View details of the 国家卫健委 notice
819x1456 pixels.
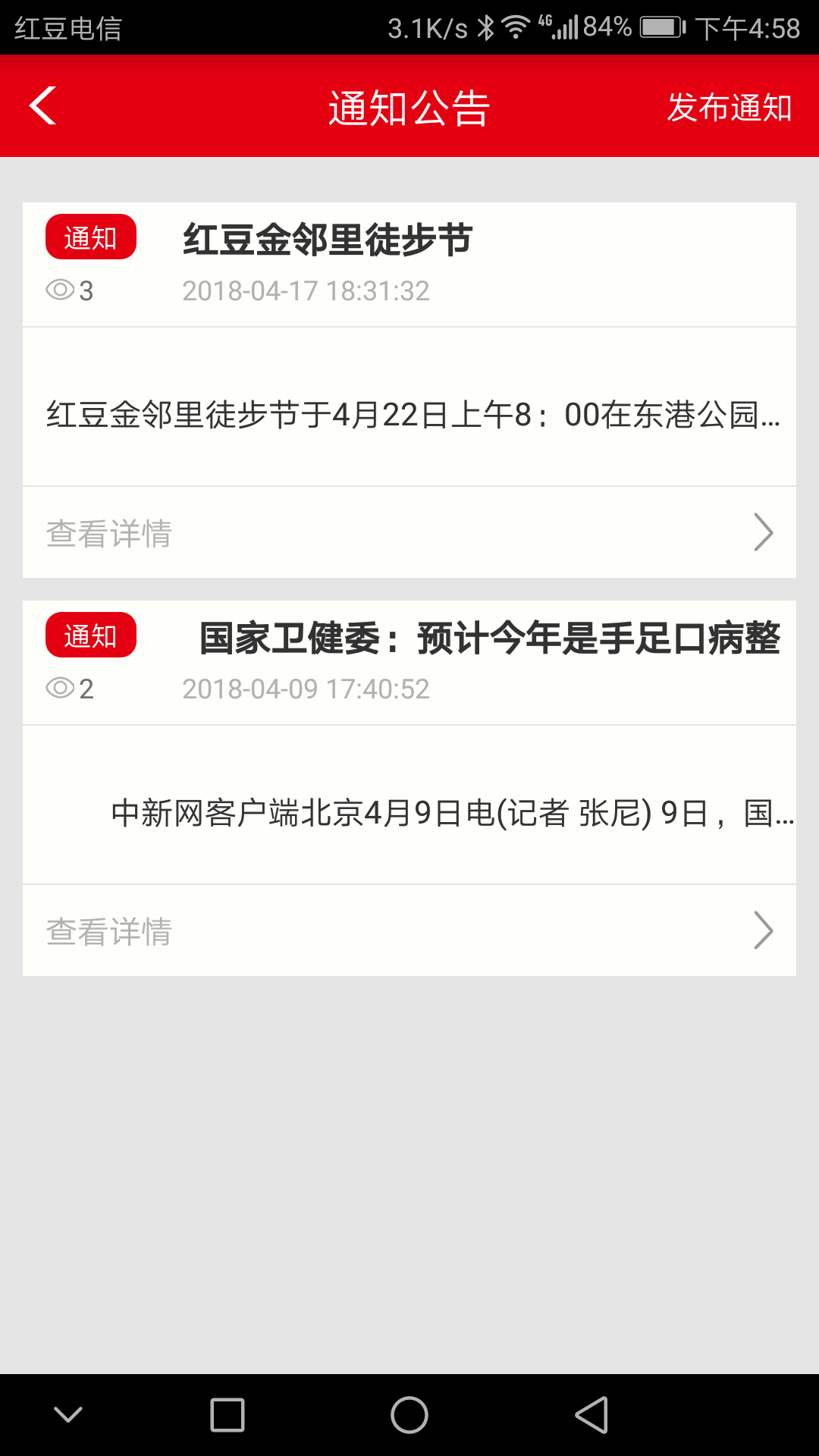[x=409, y=931]
